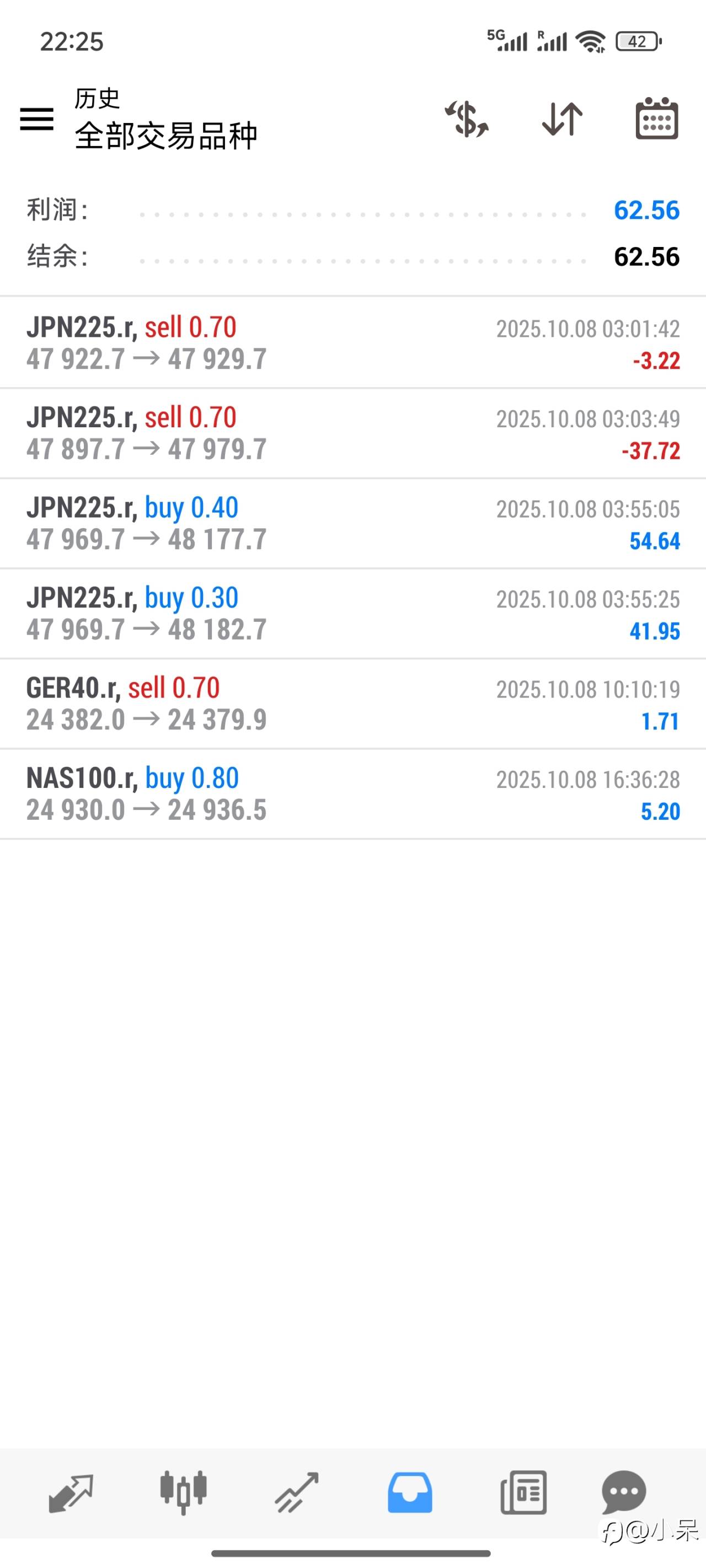Select the history inbox tab
This screenshot has height=1568, width=706.
[410, 1492]
